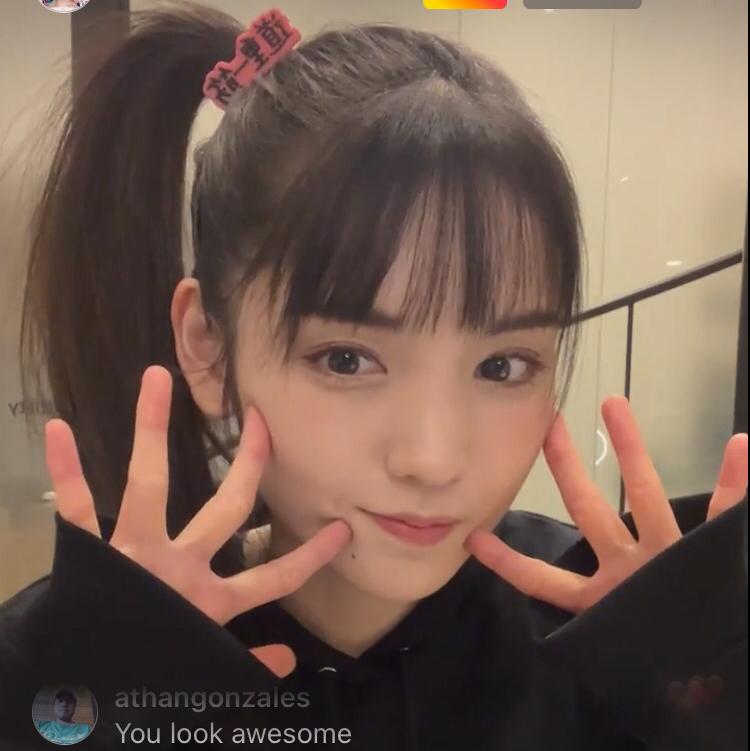Open athangonzales's profile picture

64,714
